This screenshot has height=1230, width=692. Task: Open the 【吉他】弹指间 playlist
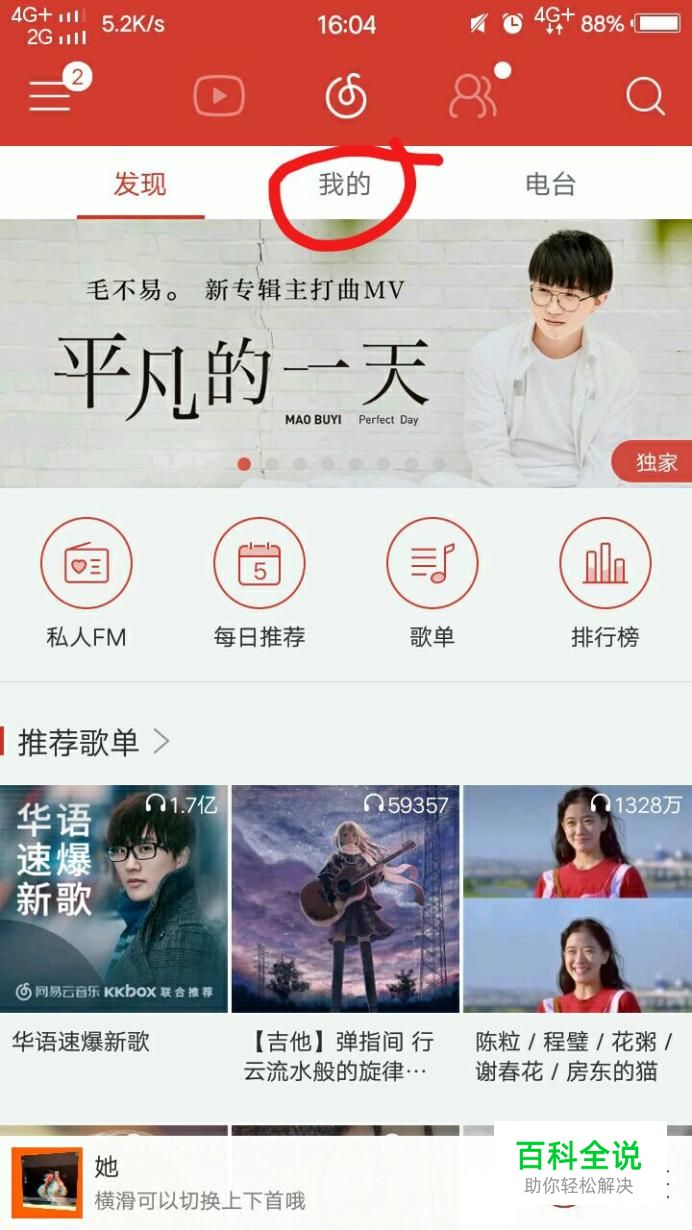coord(345,898)
